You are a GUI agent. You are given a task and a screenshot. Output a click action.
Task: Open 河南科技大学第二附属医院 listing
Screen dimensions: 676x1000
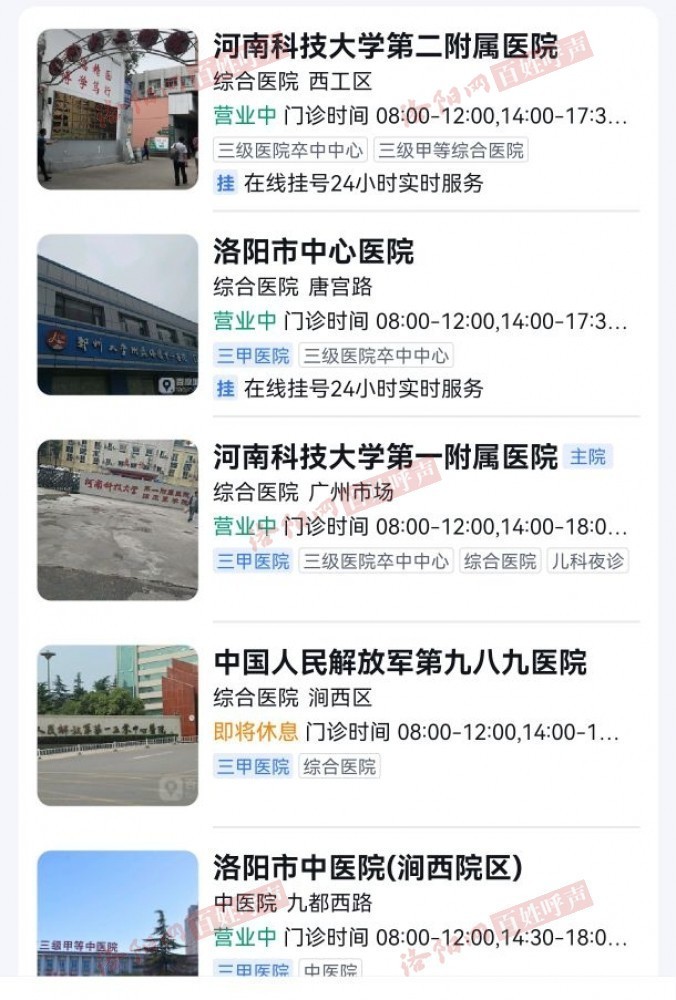pyautogui.click(x=385, y=46)
